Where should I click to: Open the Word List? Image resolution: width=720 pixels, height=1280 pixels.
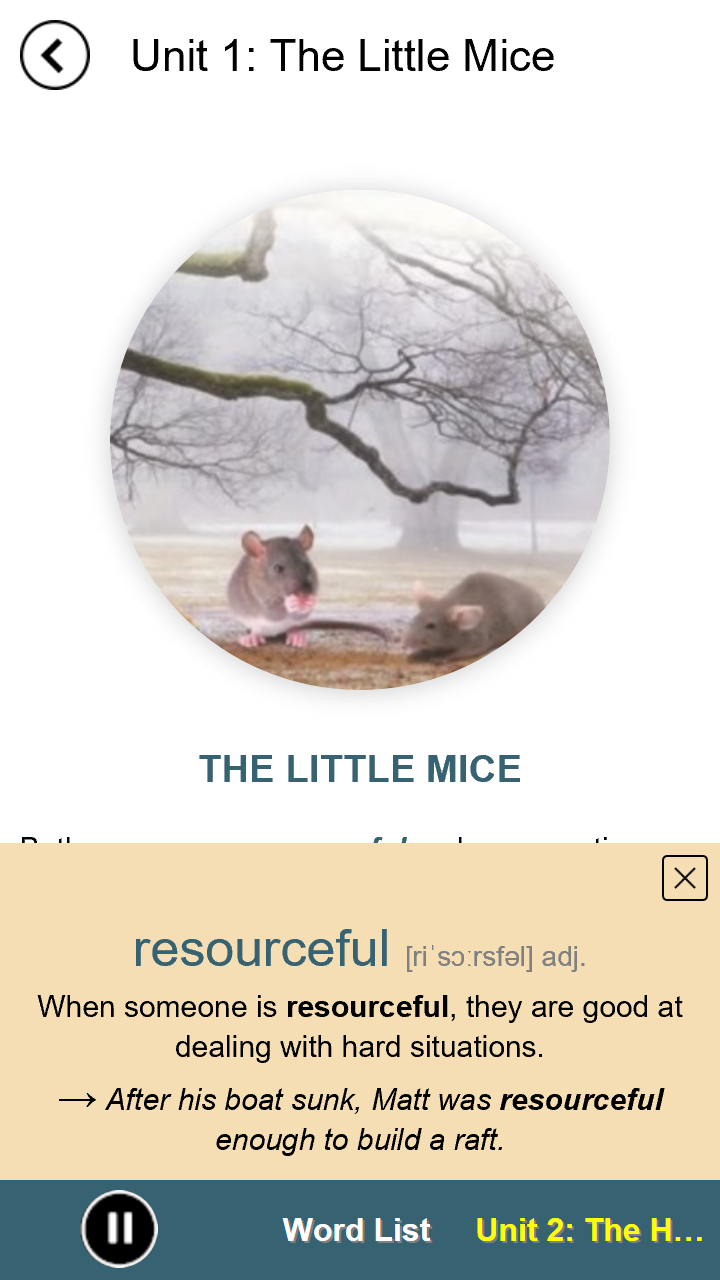click(357, 1230)
